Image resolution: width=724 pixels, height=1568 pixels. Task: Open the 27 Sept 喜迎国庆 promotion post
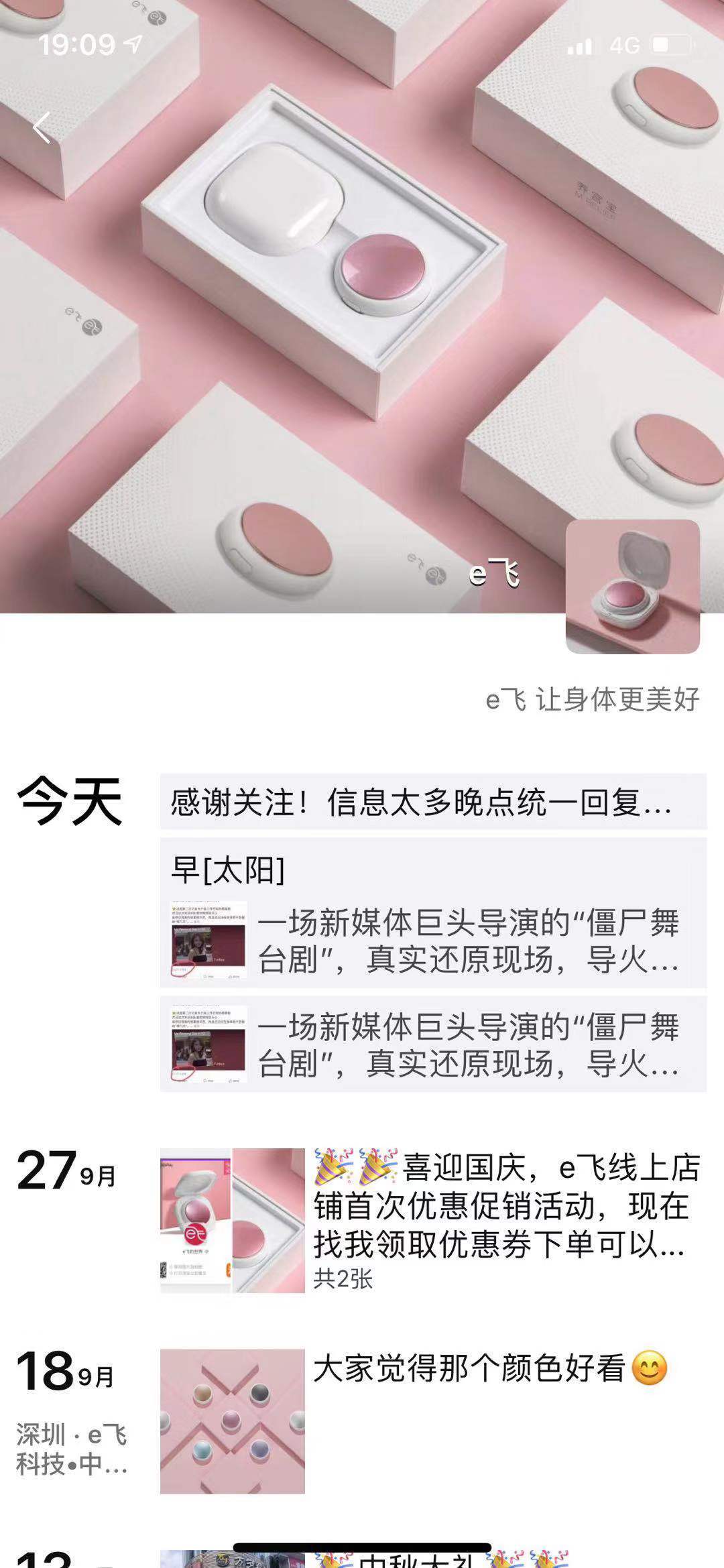coord(433,1221)
